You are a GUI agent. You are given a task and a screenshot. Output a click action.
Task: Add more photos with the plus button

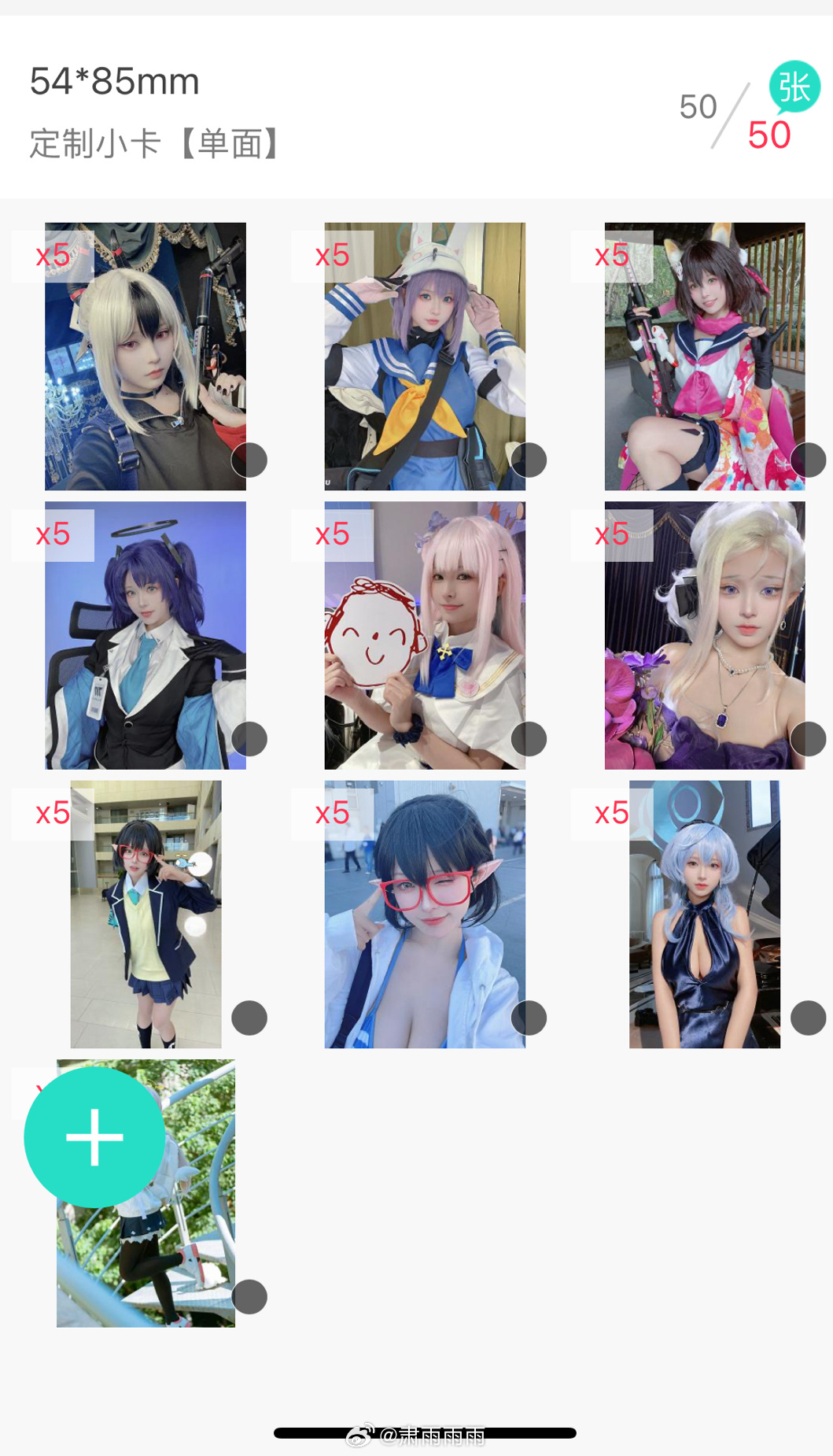(x=94, y=1137)
